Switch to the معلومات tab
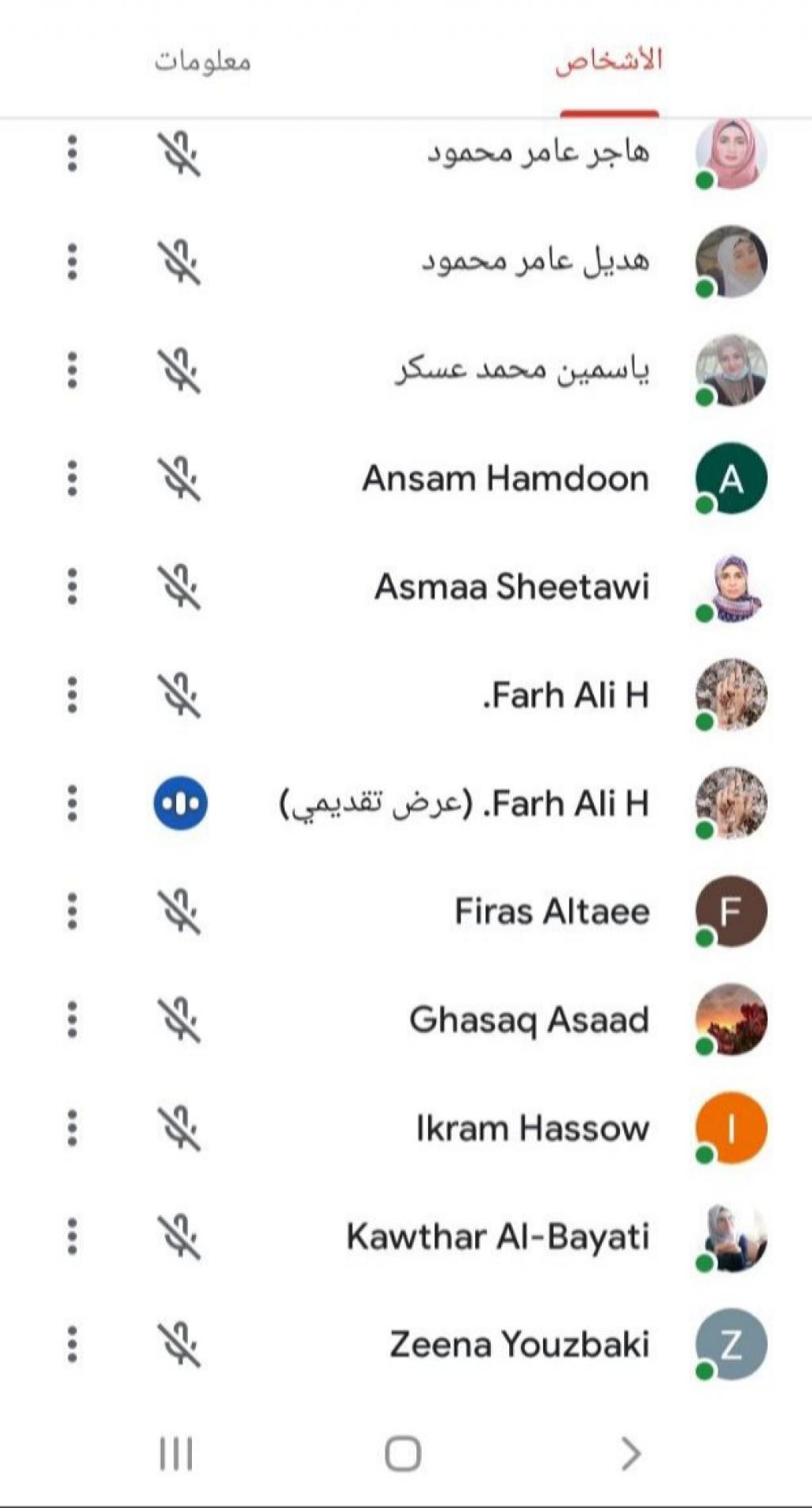This screenshot has width=812, height=1508. click(202, 62)
